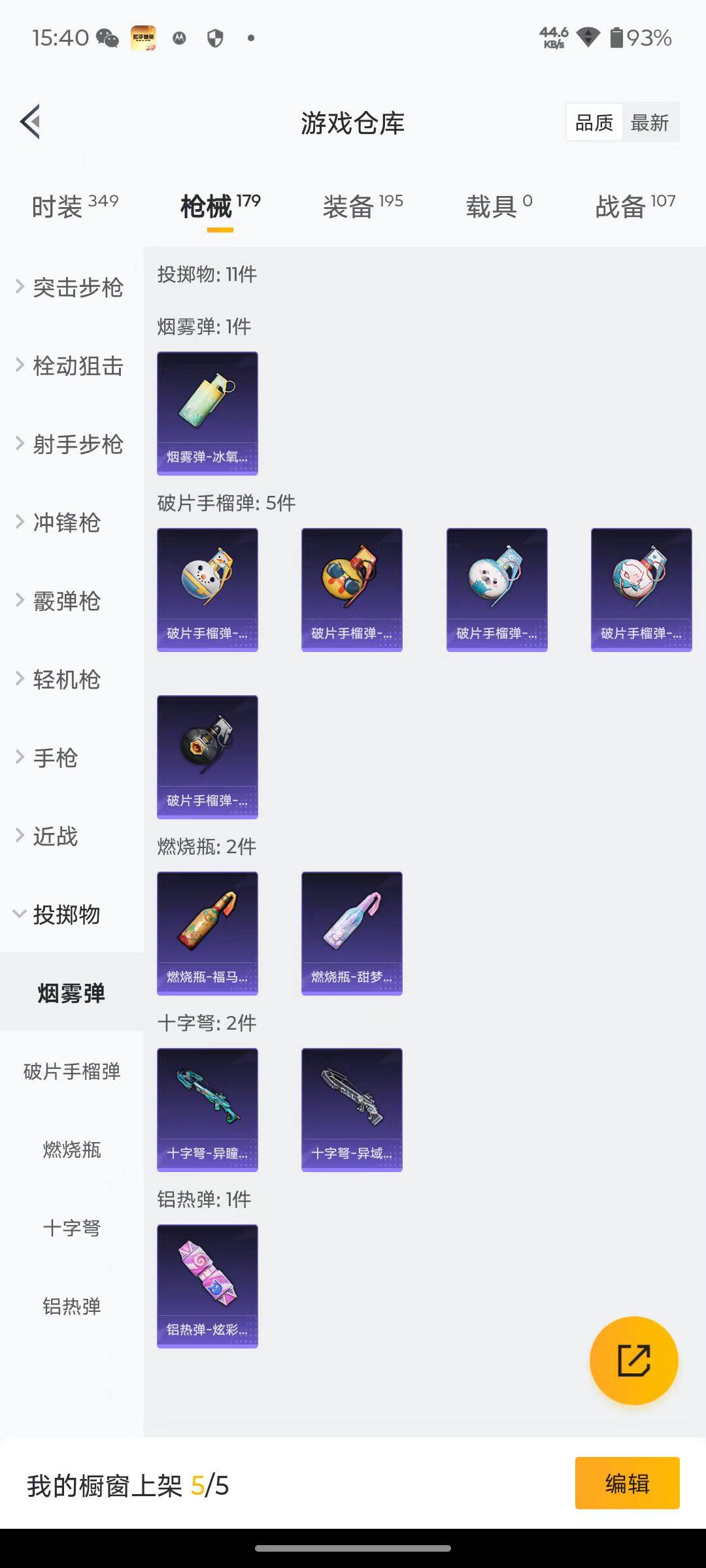Open the 烟雾弹-冰氧 smoke grenade item card
Image resolution: width=706 pixels, height=1568 pixels.
(207, 413)
